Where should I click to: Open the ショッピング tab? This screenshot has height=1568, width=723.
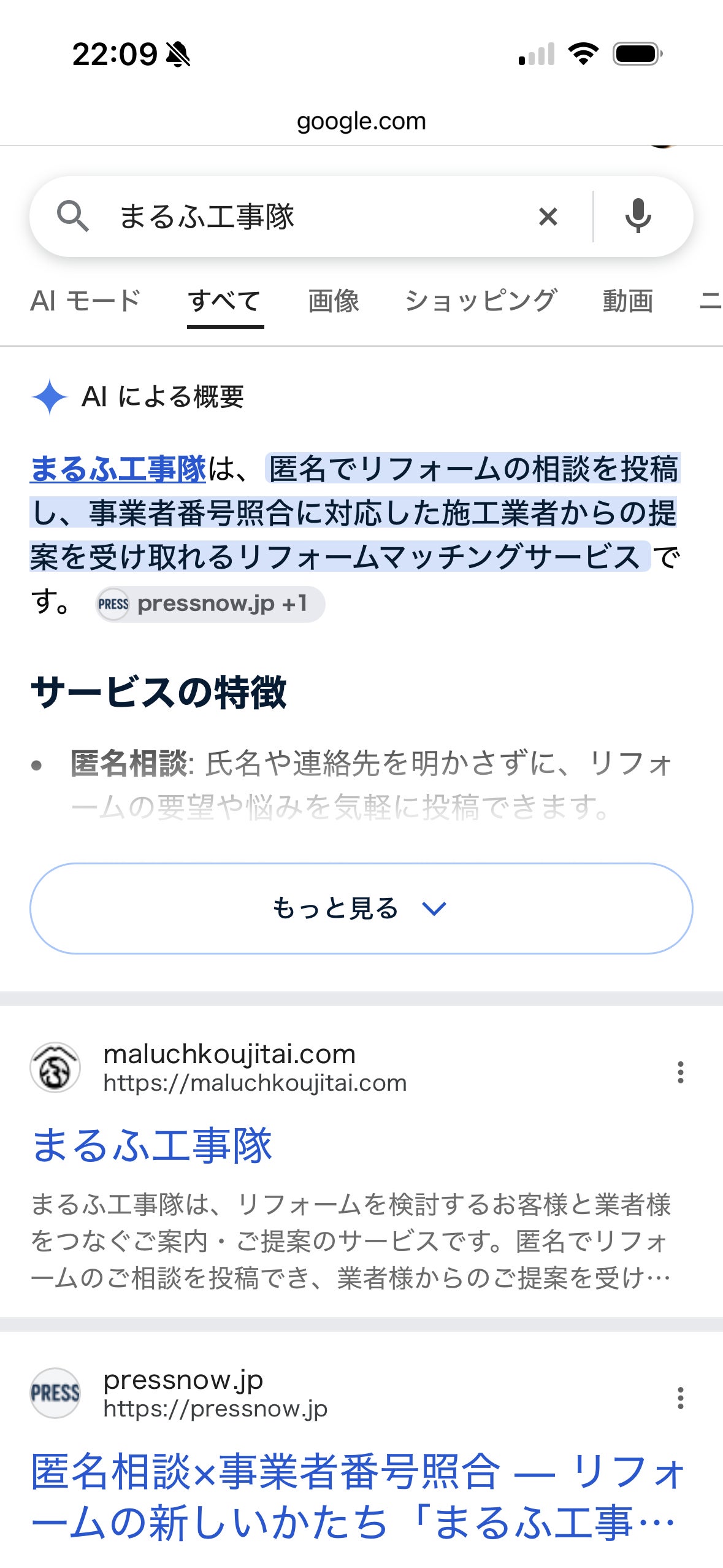(481, 301)
